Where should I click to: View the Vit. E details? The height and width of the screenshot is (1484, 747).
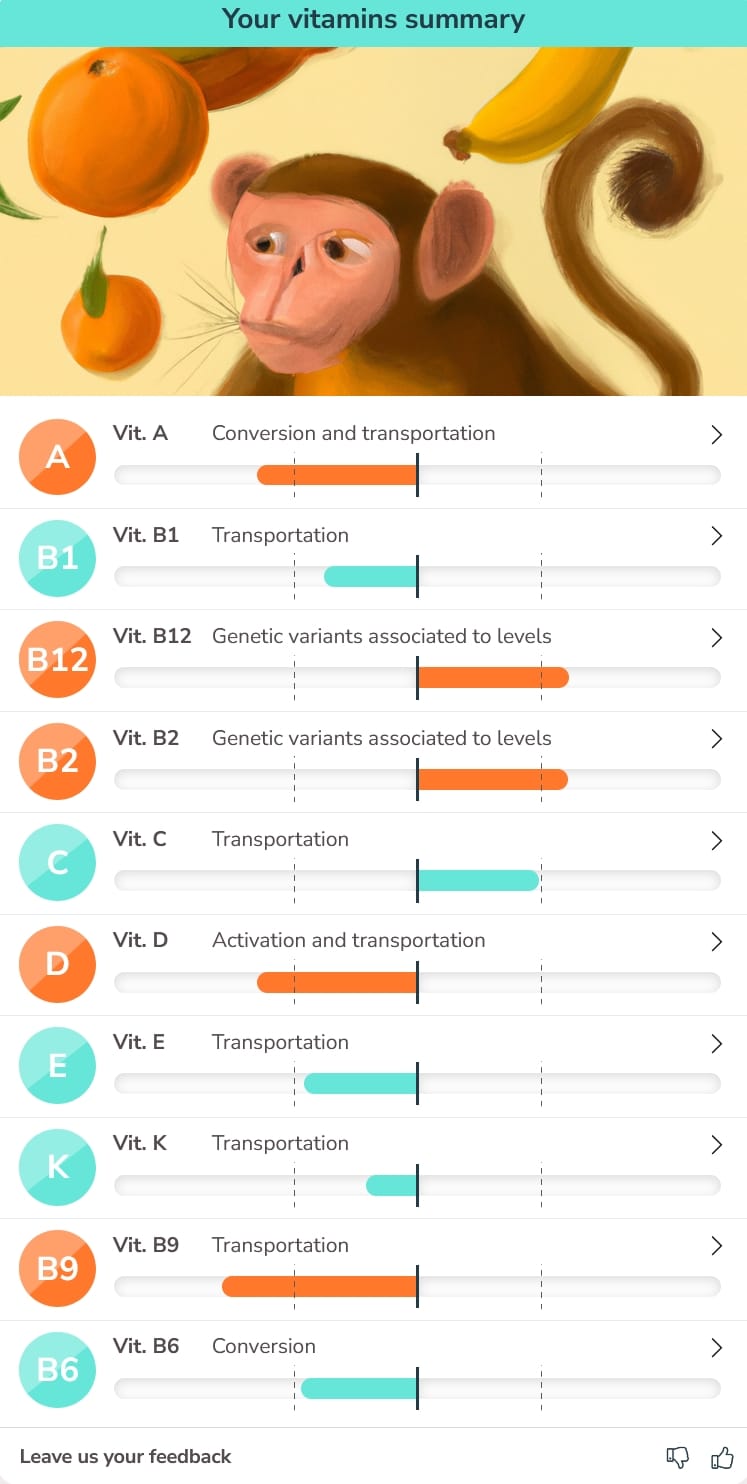[x=373, y=1066]
